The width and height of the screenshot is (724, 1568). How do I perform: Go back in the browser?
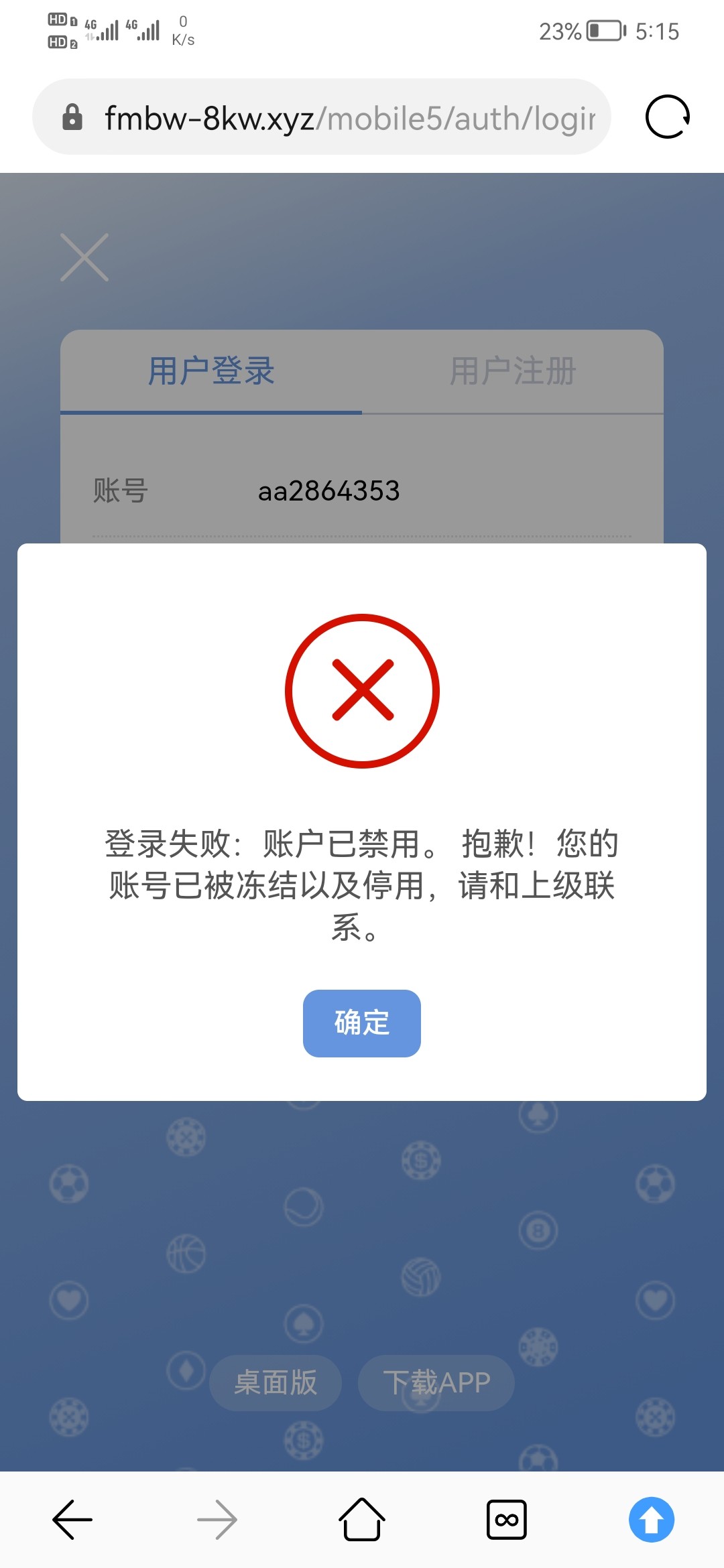(72, 1519)
